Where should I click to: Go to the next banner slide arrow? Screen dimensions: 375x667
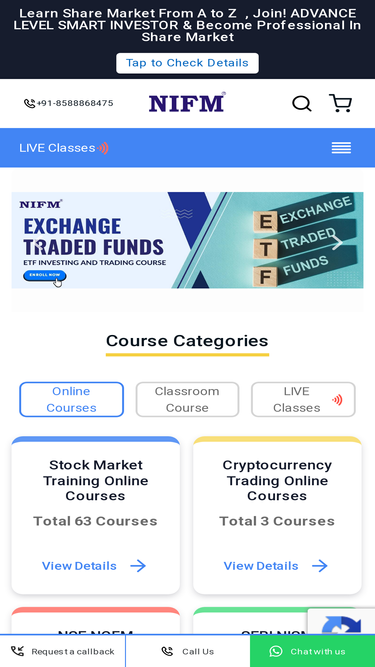coord(337,243)
